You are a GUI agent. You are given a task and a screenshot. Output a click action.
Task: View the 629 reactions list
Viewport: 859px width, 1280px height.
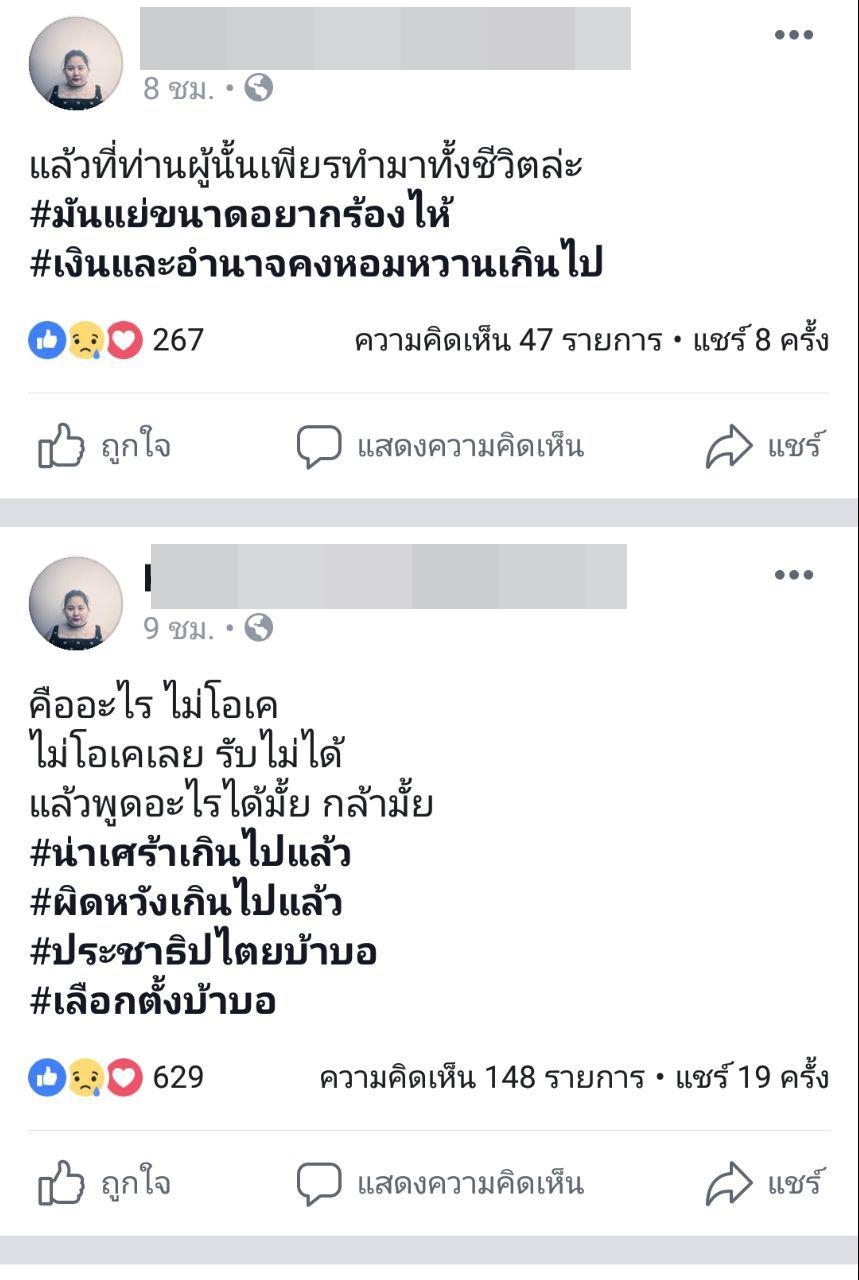(x=116, y=1078)
